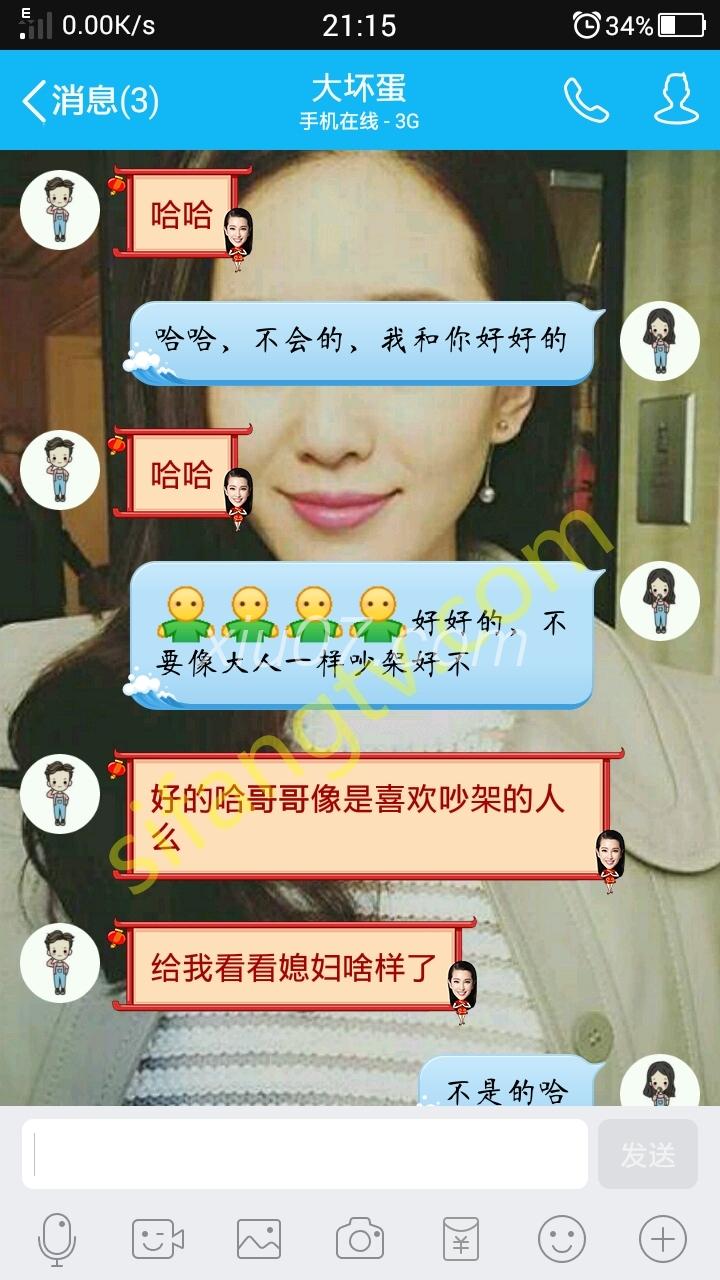Open my avatar beside 哈哈，不会的 message
This screenshot has height=1280, width=720.
tap(659, 340)
